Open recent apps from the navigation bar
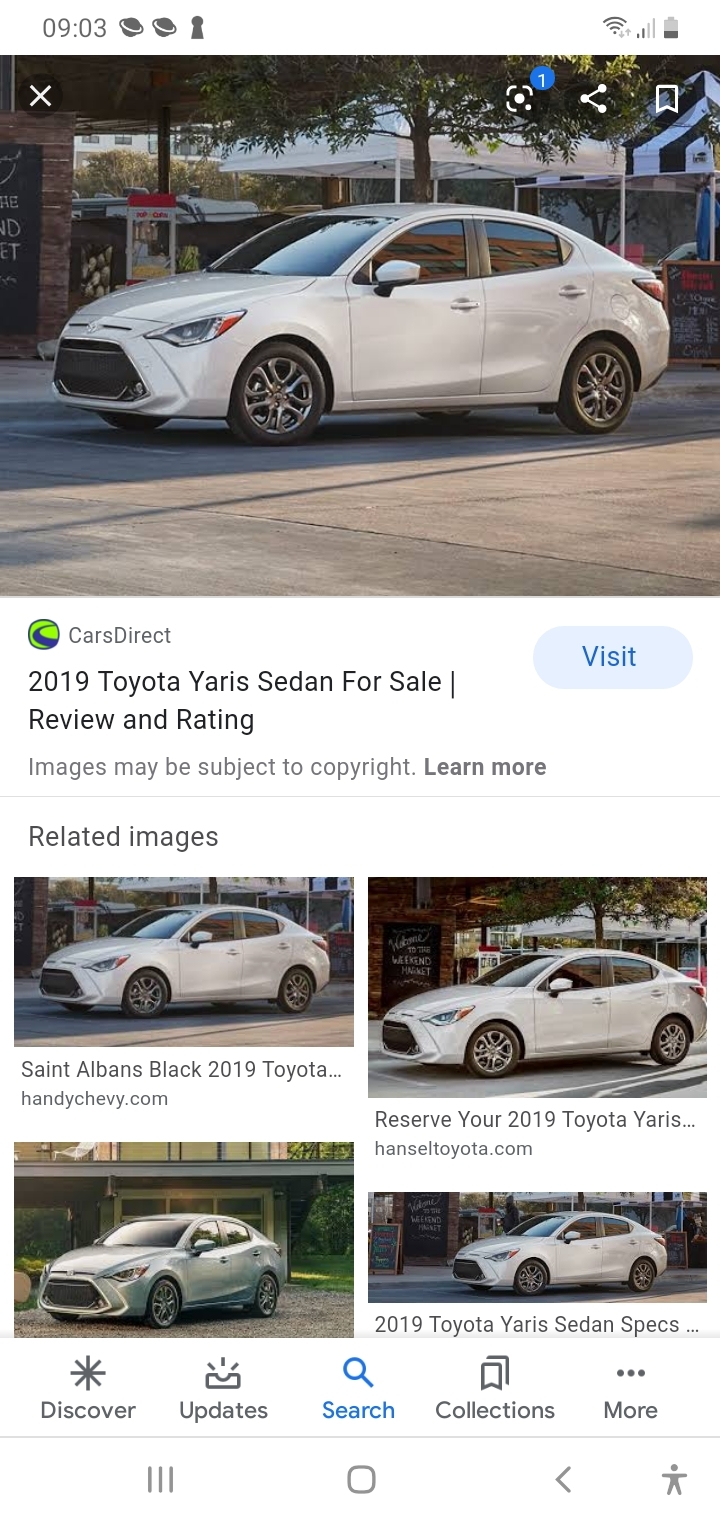This screenshot has width=720, height=1520. 160,1479
